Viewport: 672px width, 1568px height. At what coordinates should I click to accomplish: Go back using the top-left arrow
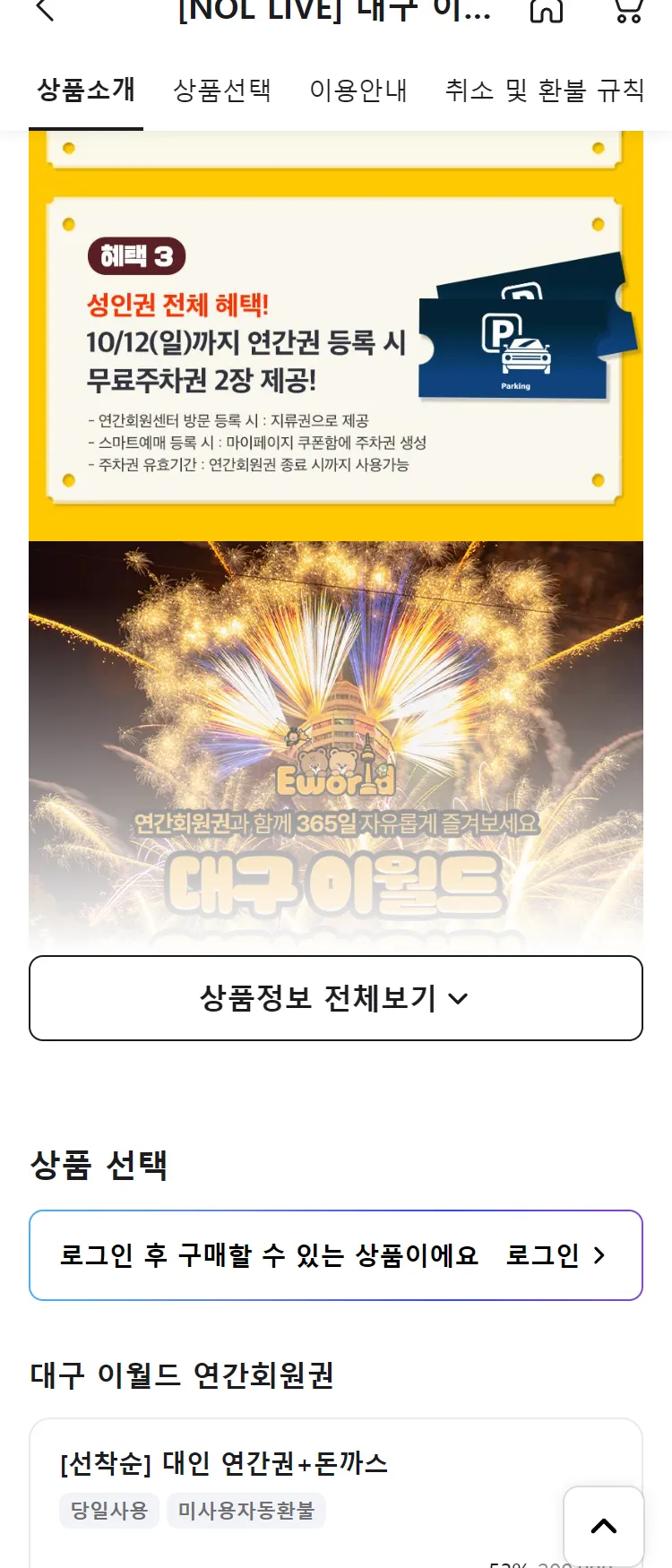click(x=45, y=10)
